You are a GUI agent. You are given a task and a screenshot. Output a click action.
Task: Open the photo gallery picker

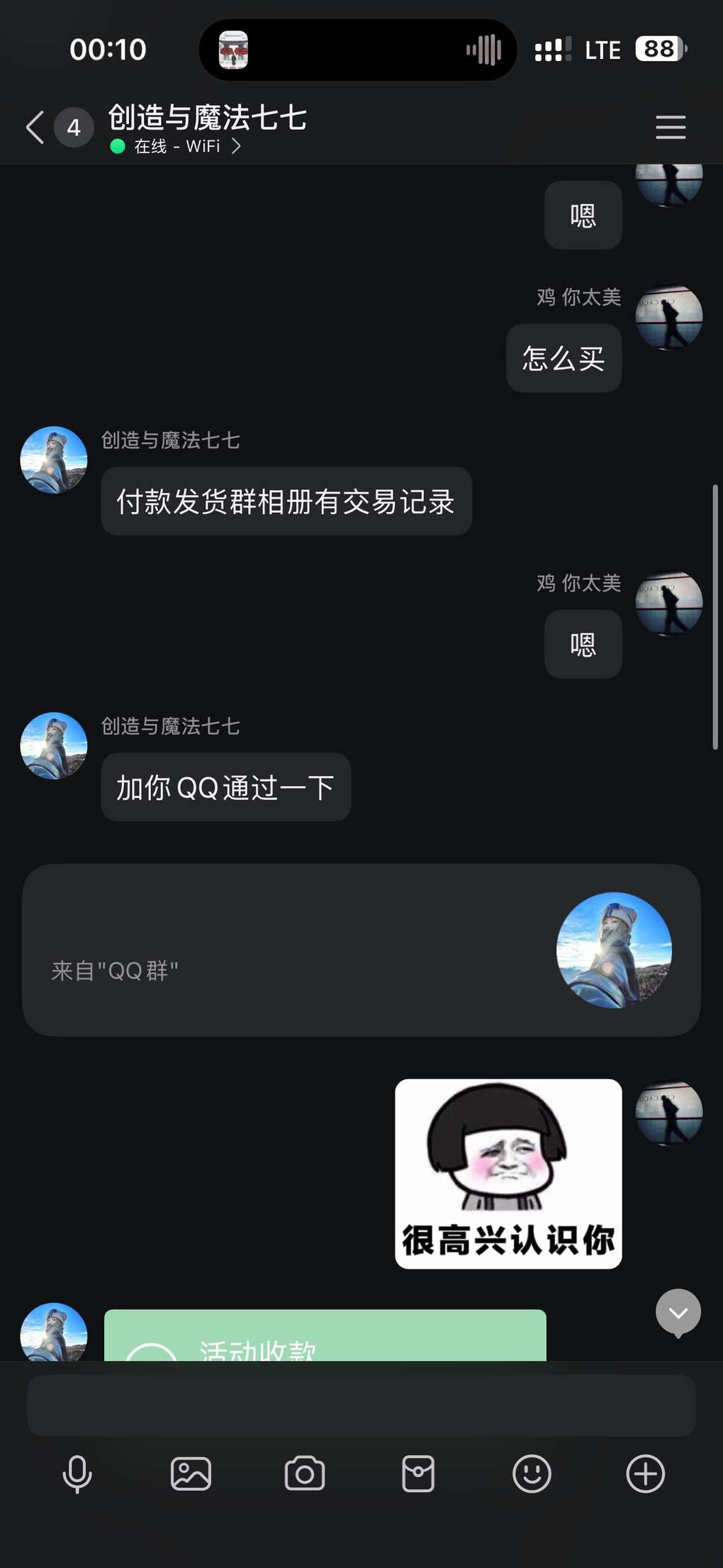click(x=191, y=1474)
